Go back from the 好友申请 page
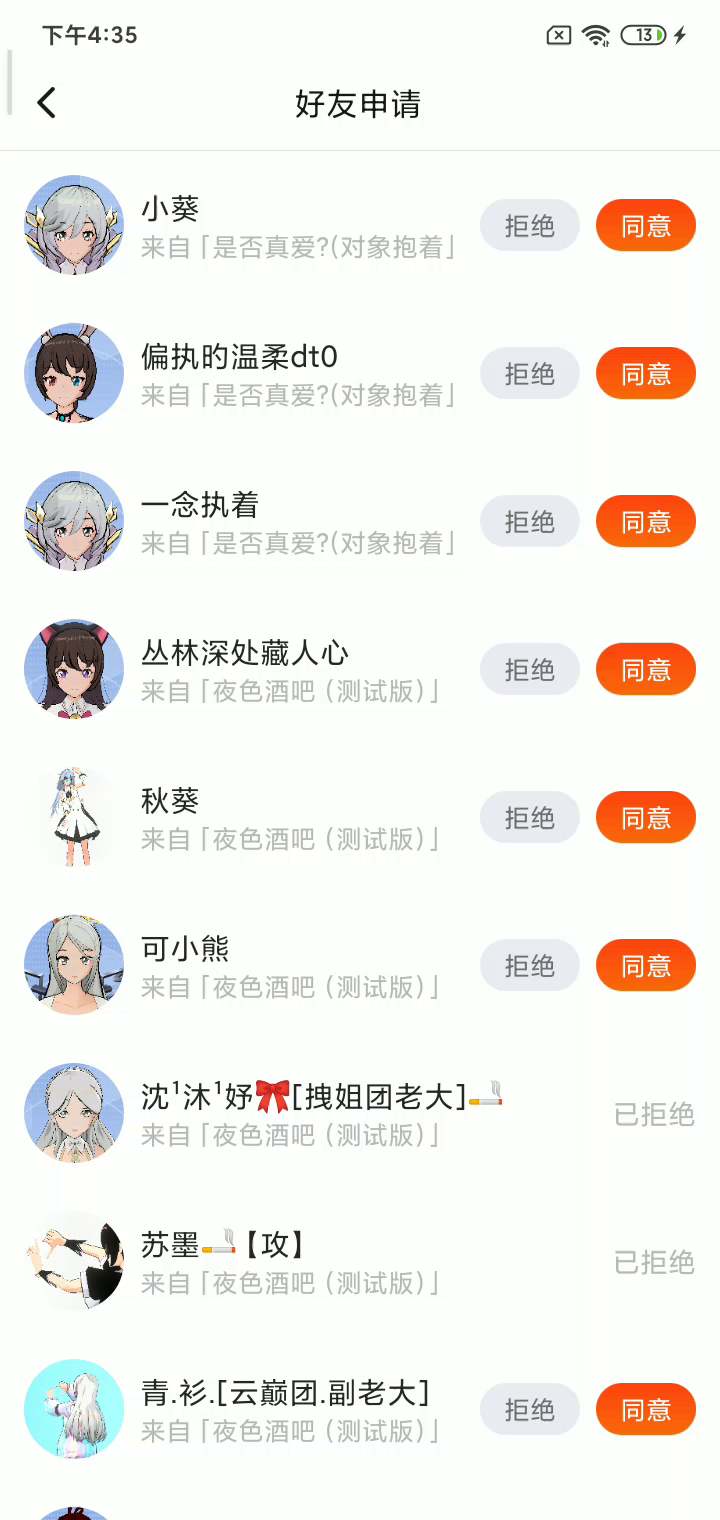 (x=46, y=103)
